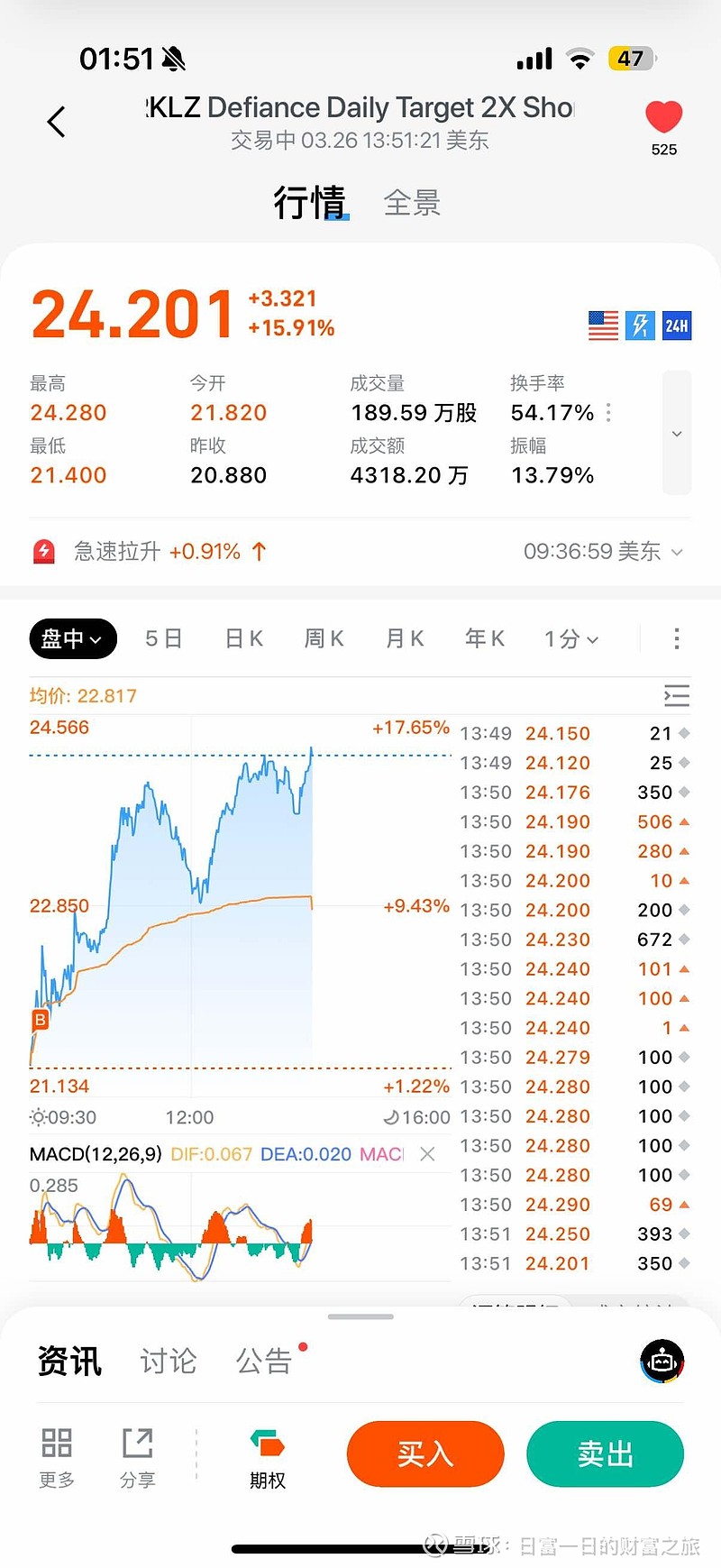The width and height of the screenshot is (721, 1568).
Task: Switch to the 讨论 tab
Action: coord(169,1361)
